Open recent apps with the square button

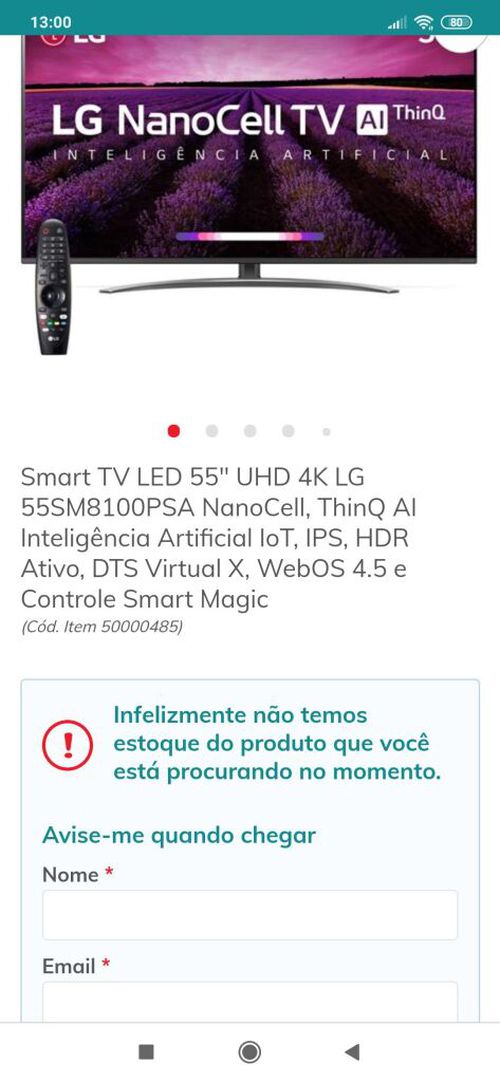click(x=146, y=1052)
